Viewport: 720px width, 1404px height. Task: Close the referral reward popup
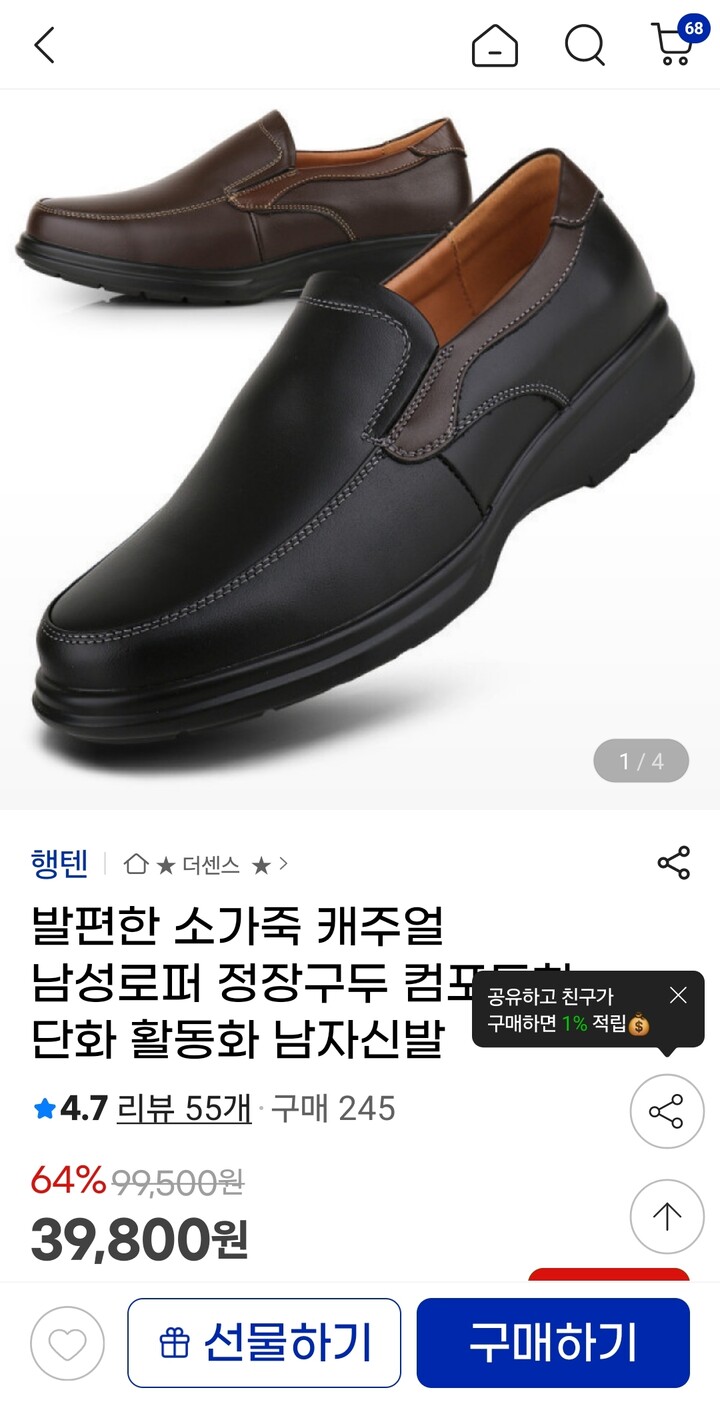point(678,994)
